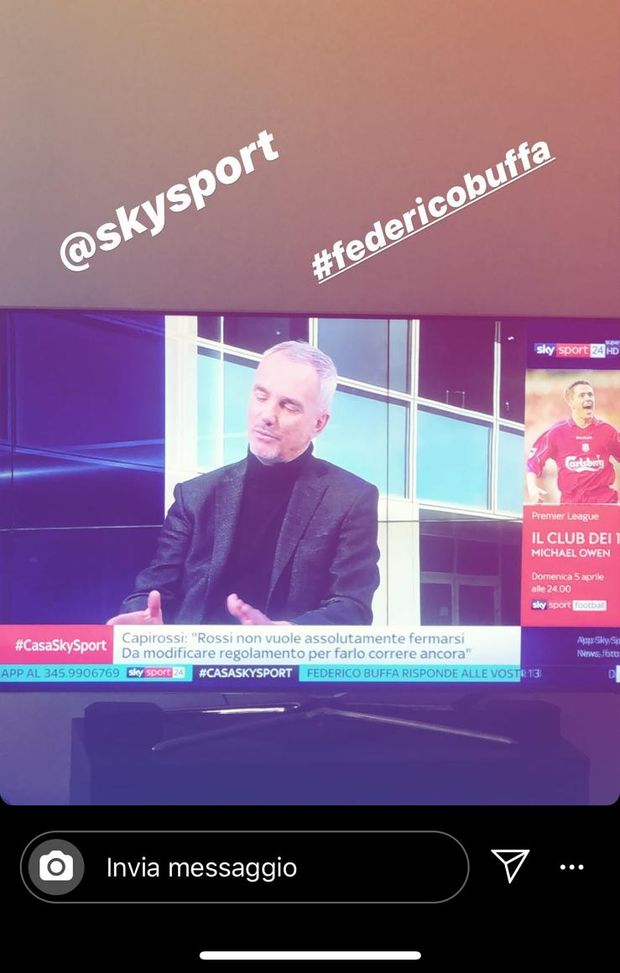Tap the Invia messaggio field
Screen dimensions: 620x973
270,867
